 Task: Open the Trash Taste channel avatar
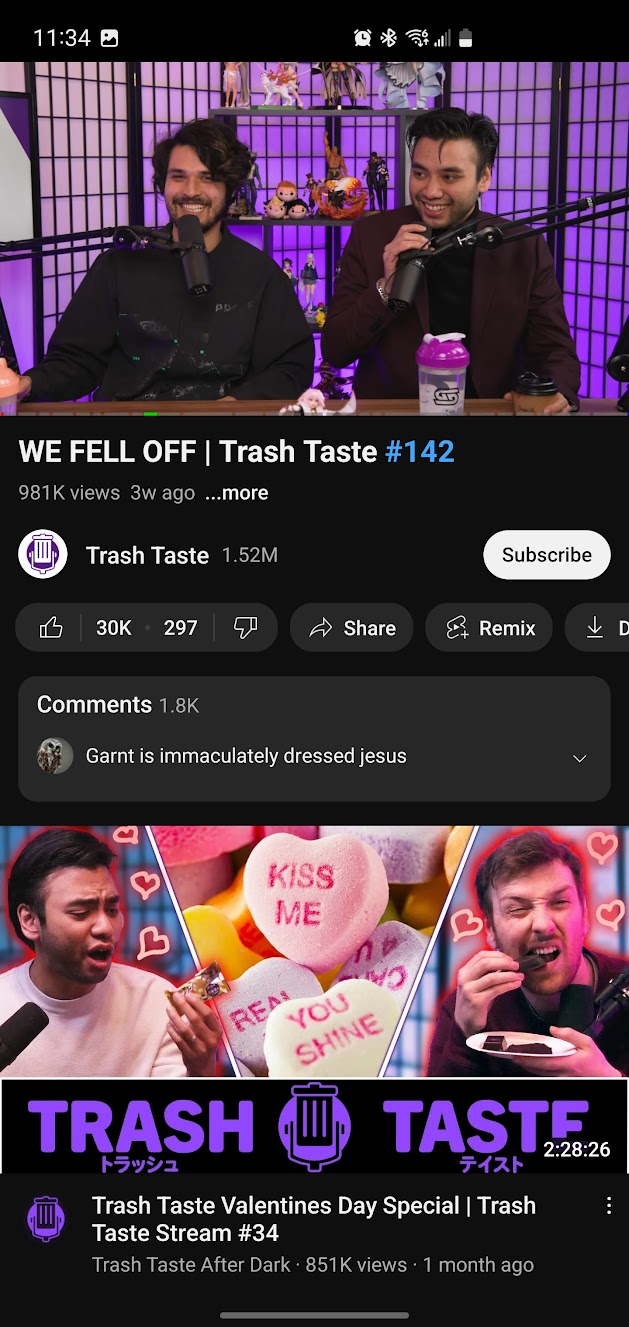point(43,555)
